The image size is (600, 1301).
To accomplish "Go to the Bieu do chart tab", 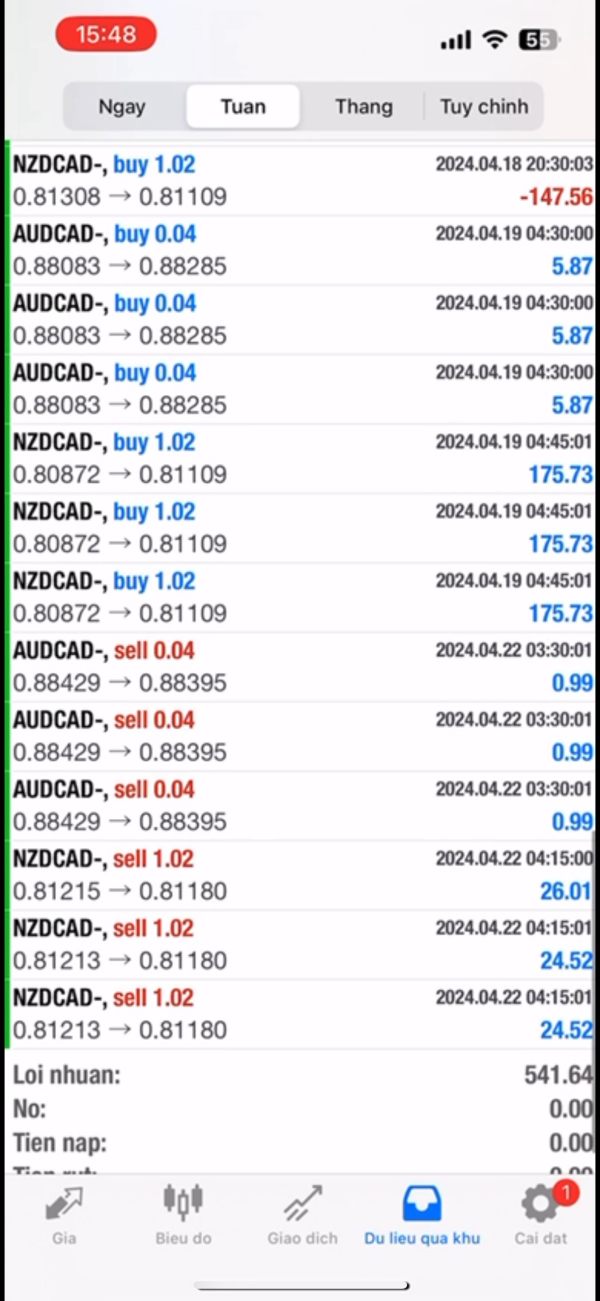I will point(183,1215).
